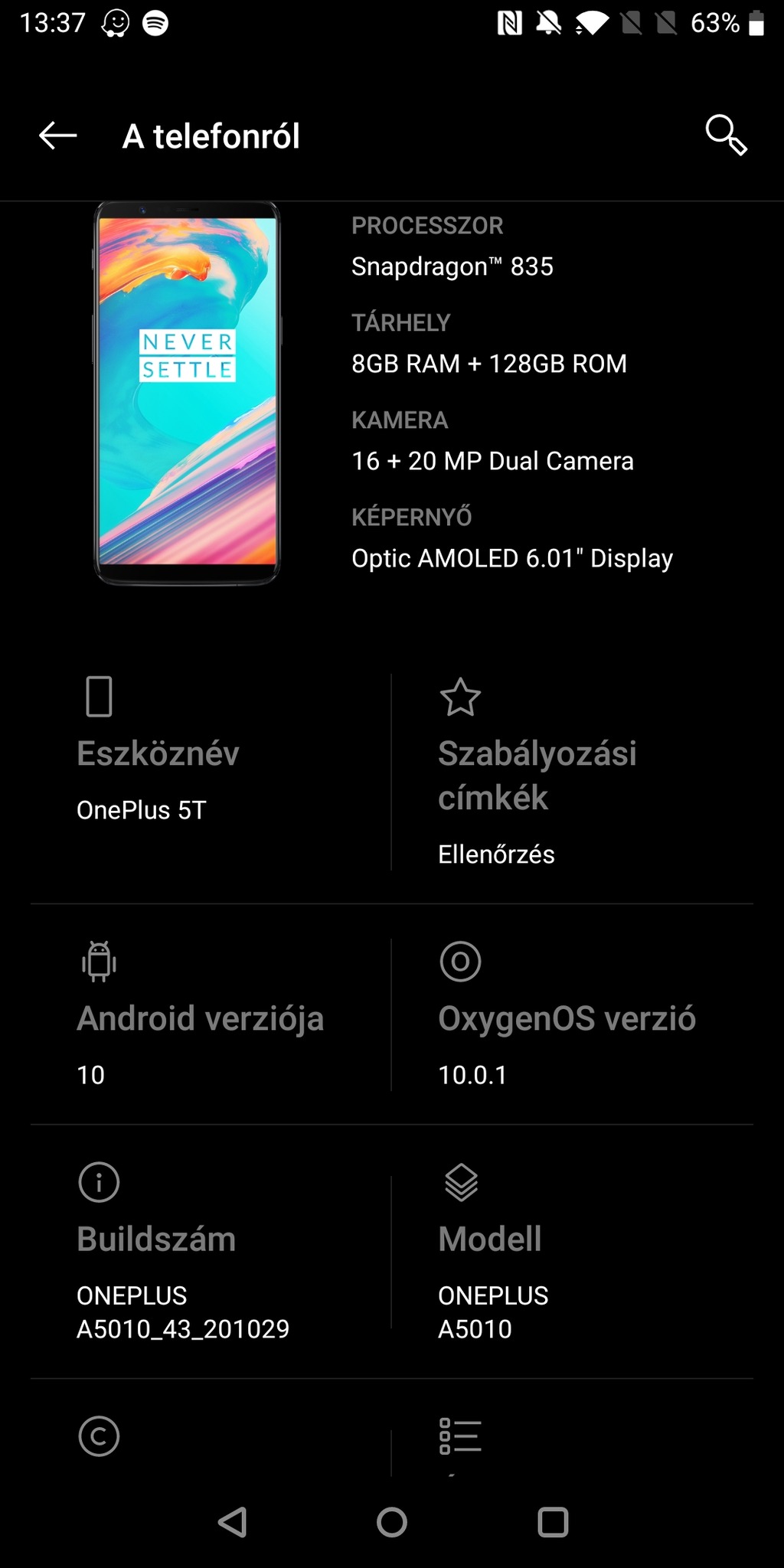Open the settings search icon

725,136
